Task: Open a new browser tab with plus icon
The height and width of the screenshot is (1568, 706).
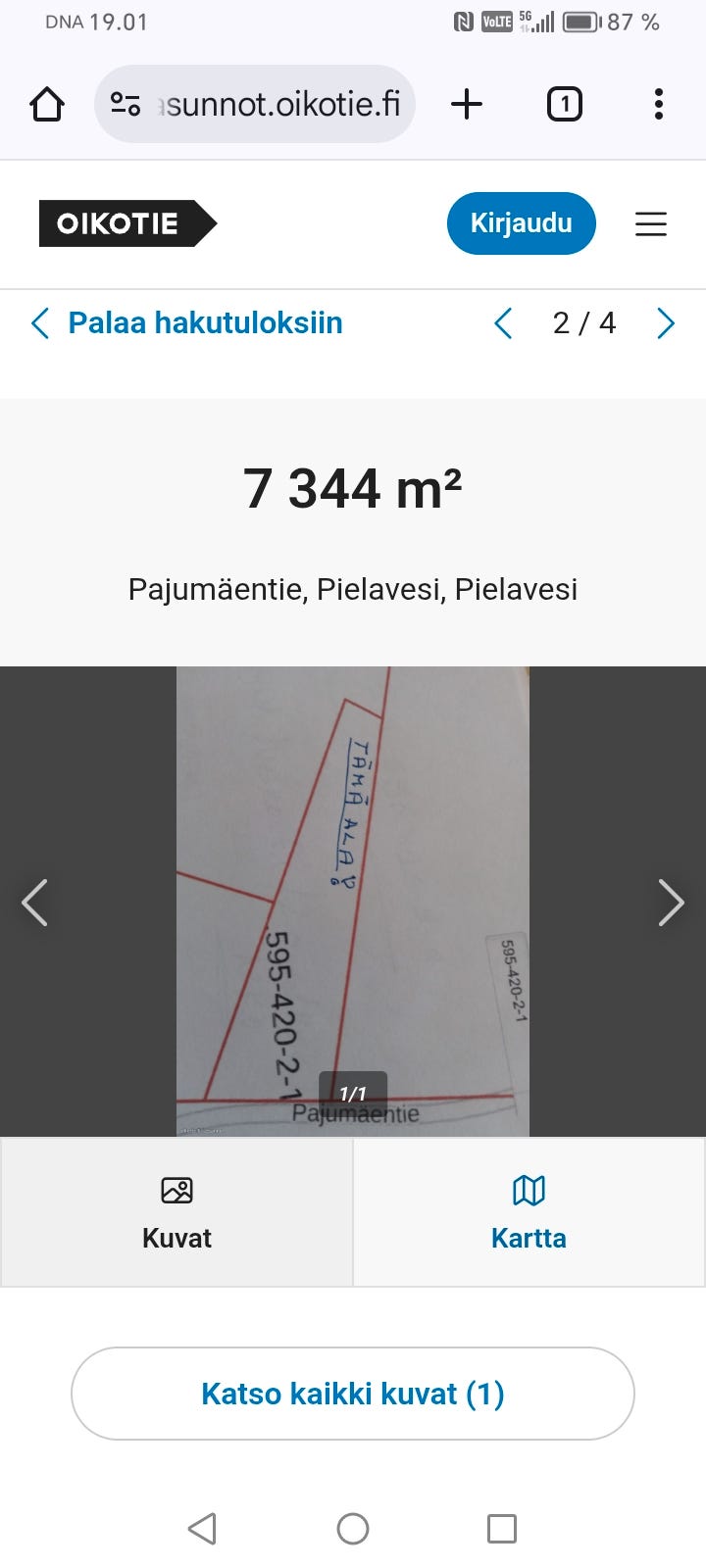Action: pos(467,103)
